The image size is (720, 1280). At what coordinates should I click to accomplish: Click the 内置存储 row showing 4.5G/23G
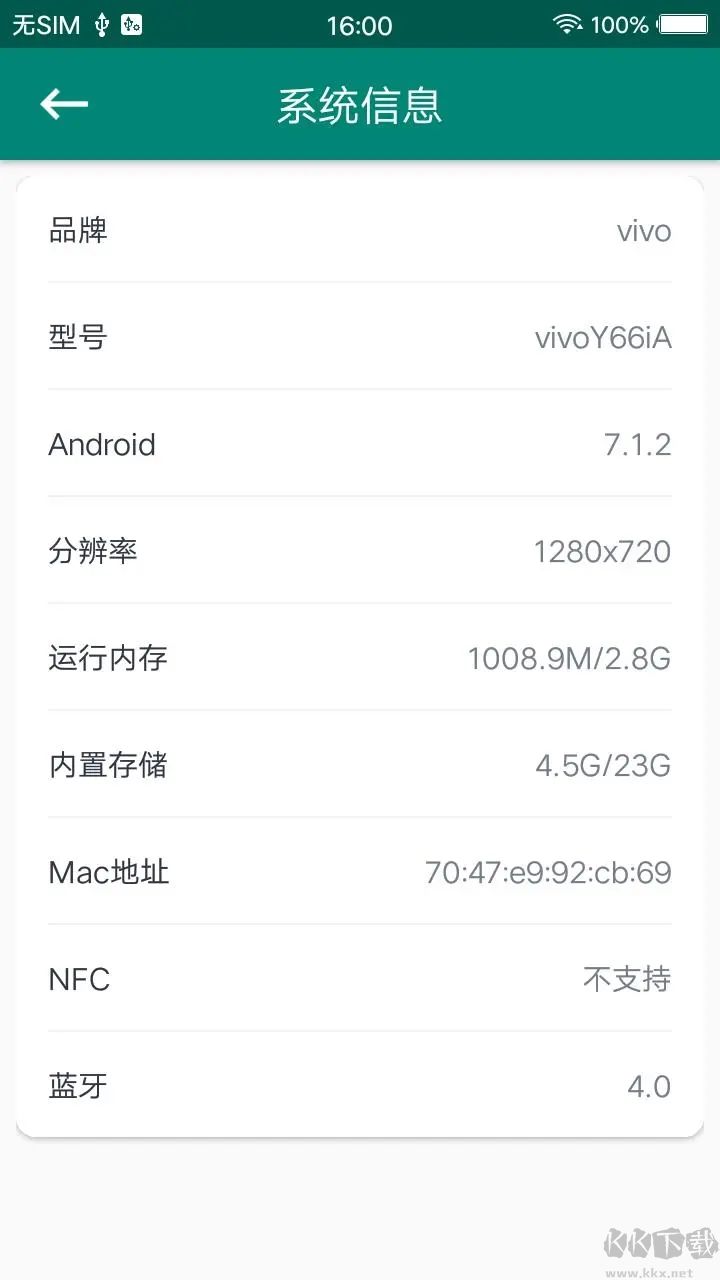tap(360, 765)
